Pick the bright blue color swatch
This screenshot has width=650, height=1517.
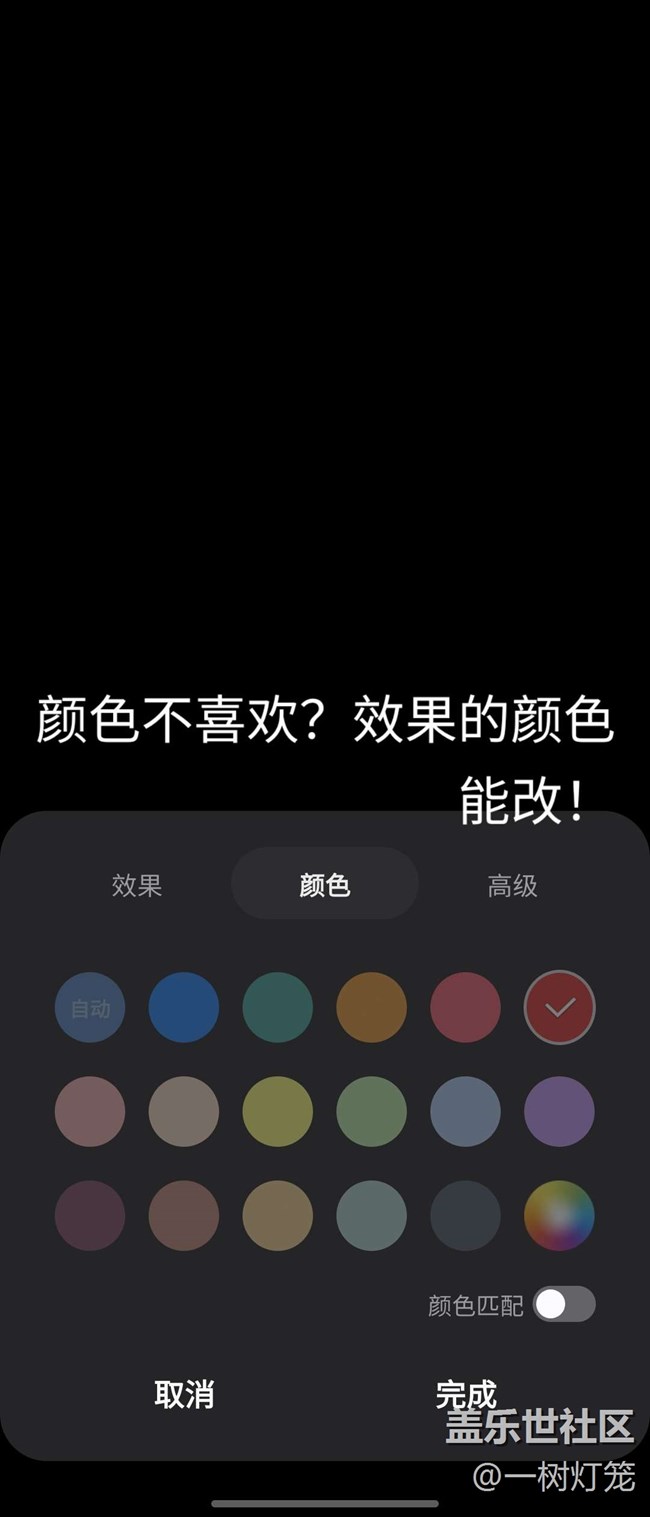click(x=184, y=1008)
